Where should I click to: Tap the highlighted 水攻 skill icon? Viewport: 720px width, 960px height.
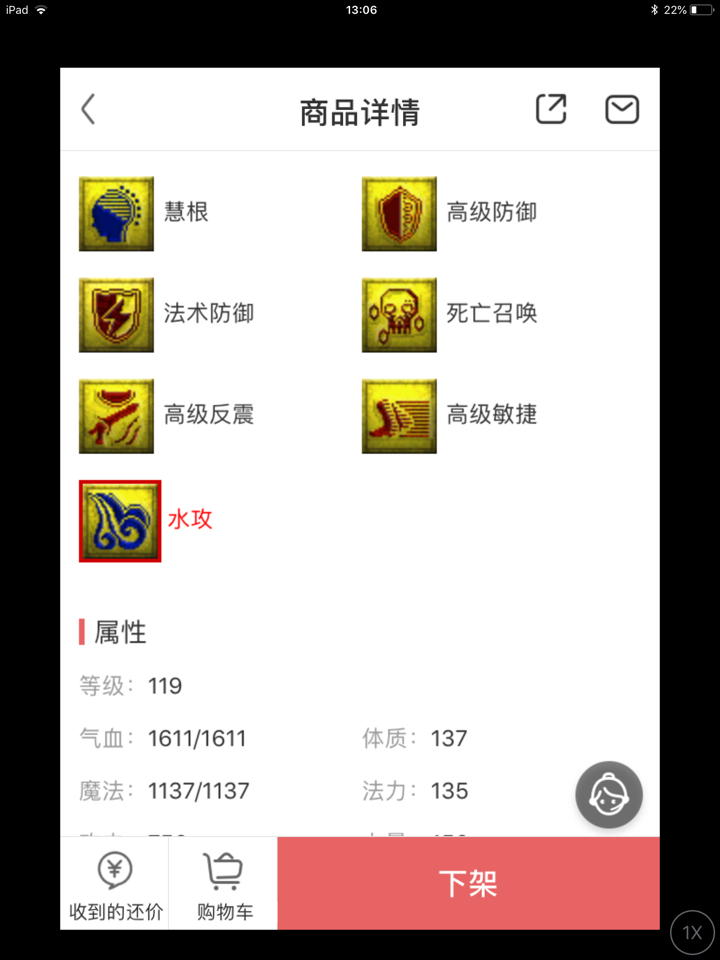tap(120, 521)
